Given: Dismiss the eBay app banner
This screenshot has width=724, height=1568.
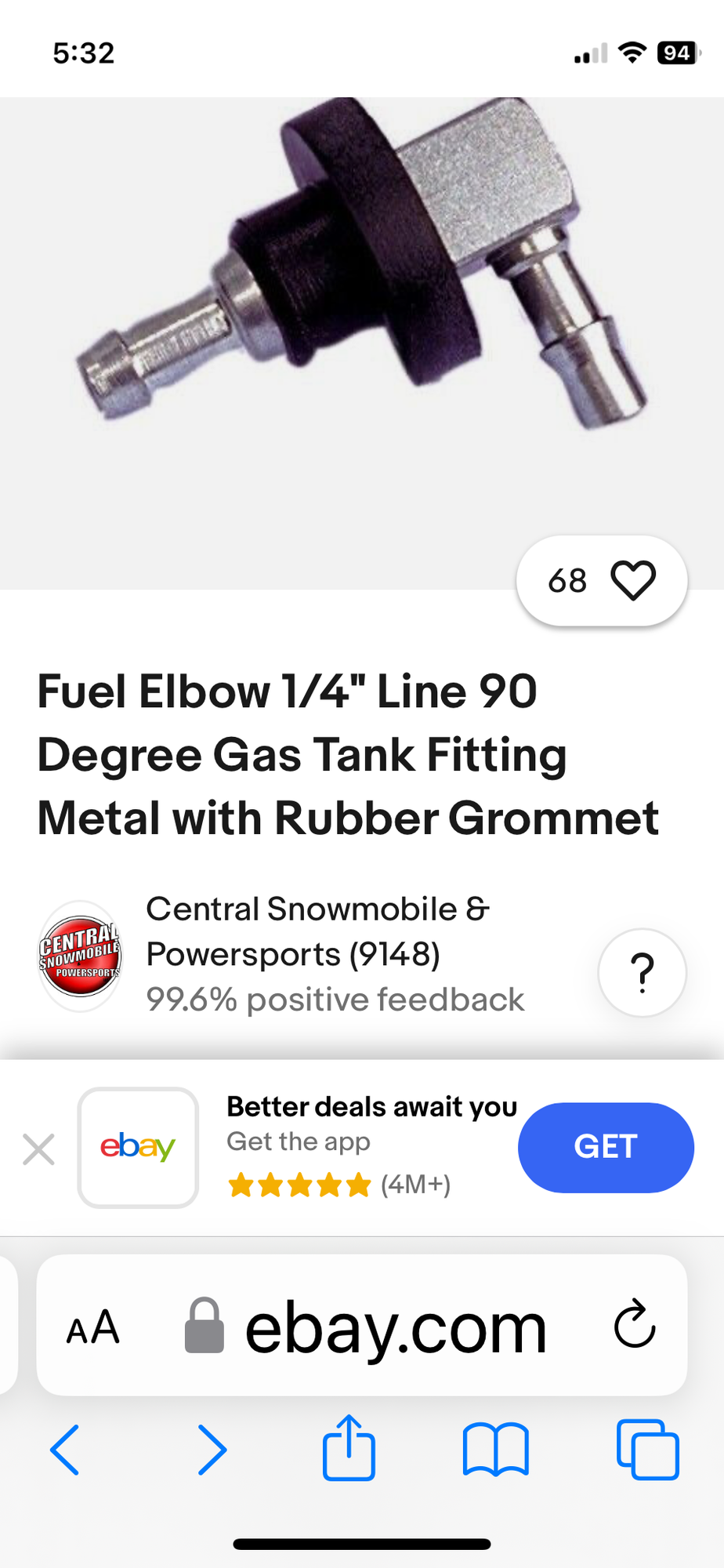Looking at the screenshot, I should tap(38, 1149).
